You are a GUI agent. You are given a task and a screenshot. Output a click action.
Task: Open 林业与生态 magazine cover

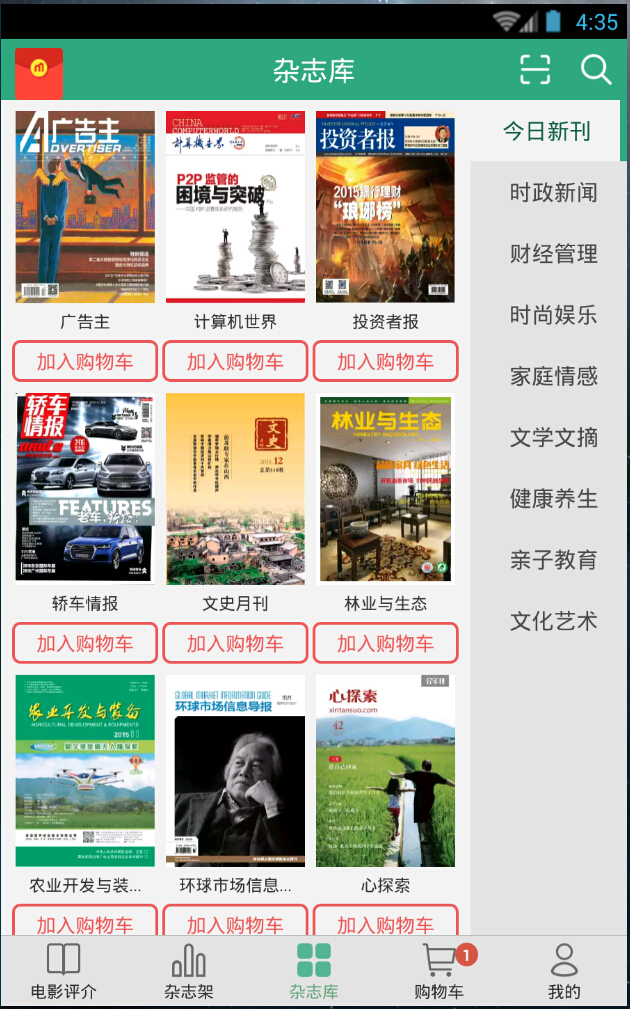(x=385, y=489)
